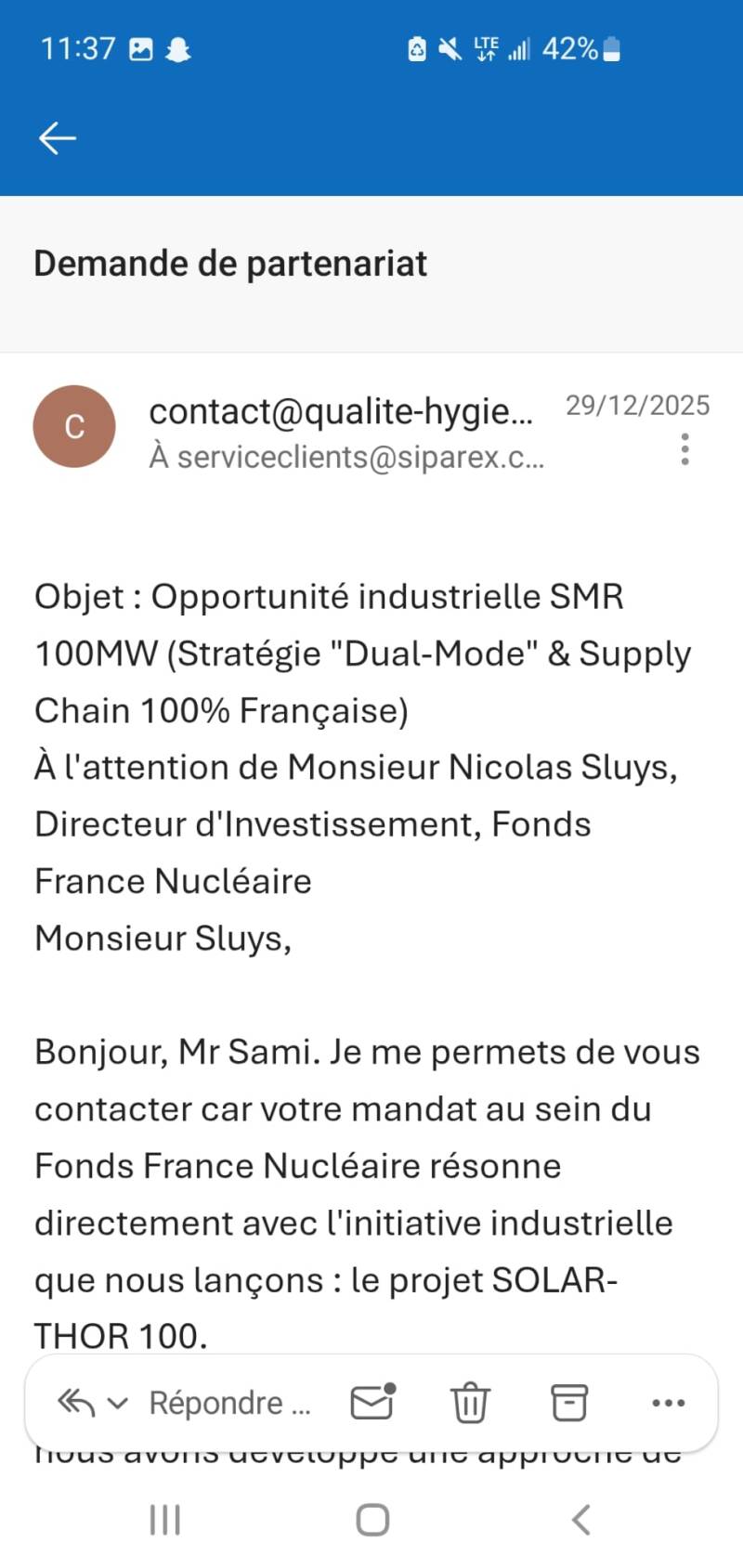Mark this email as unread

tap(373, 1402)
